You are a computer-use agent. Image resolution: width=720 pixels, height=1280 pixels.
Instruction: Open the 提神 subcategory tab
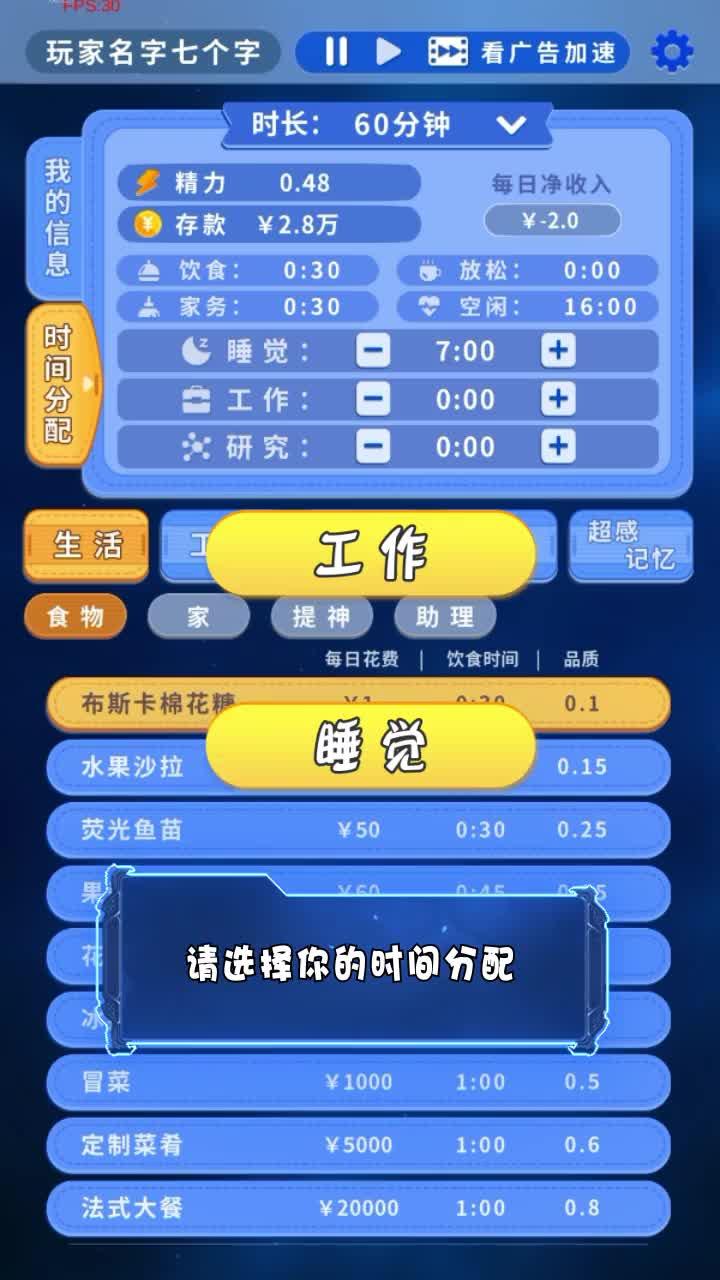(320, 616)
